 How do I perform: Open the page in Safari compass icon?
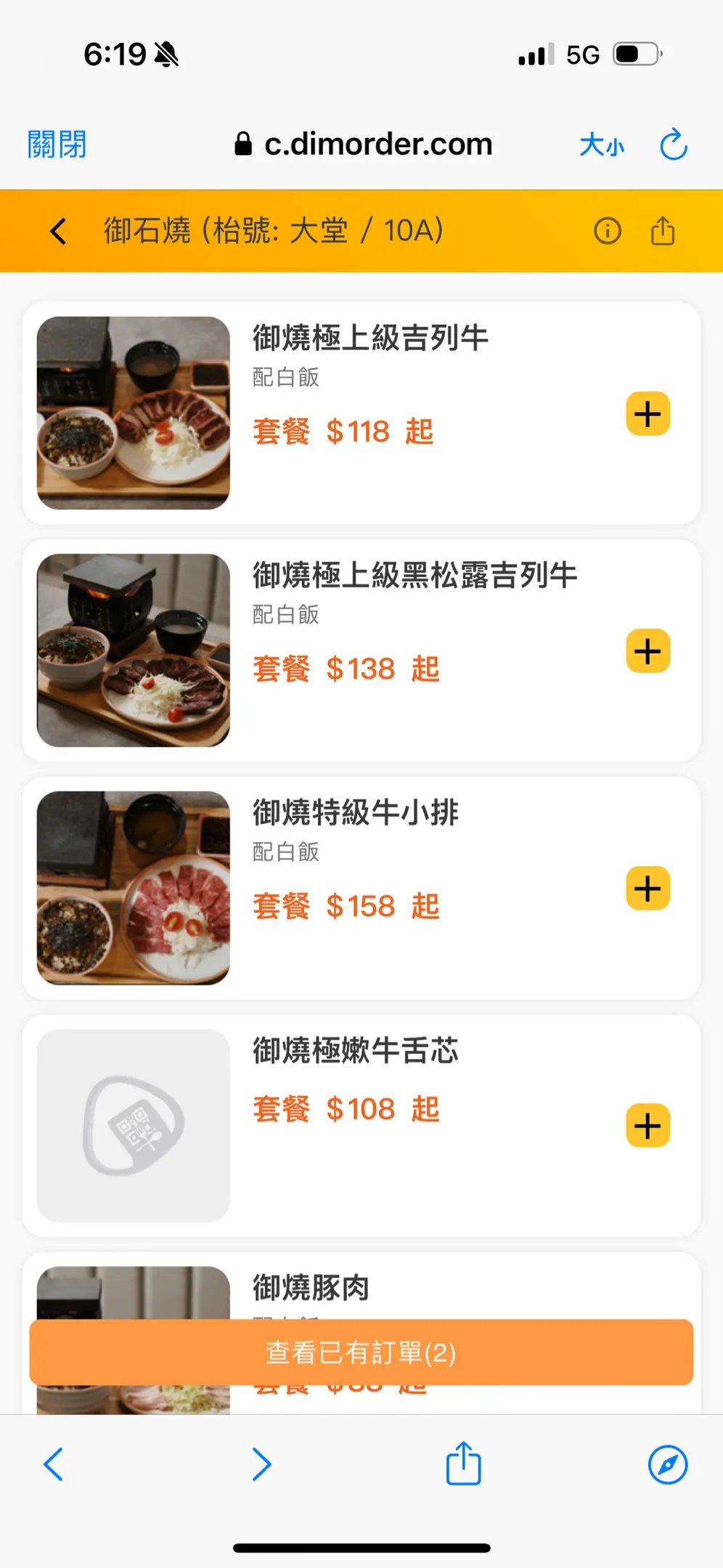tap(668, 1464)
